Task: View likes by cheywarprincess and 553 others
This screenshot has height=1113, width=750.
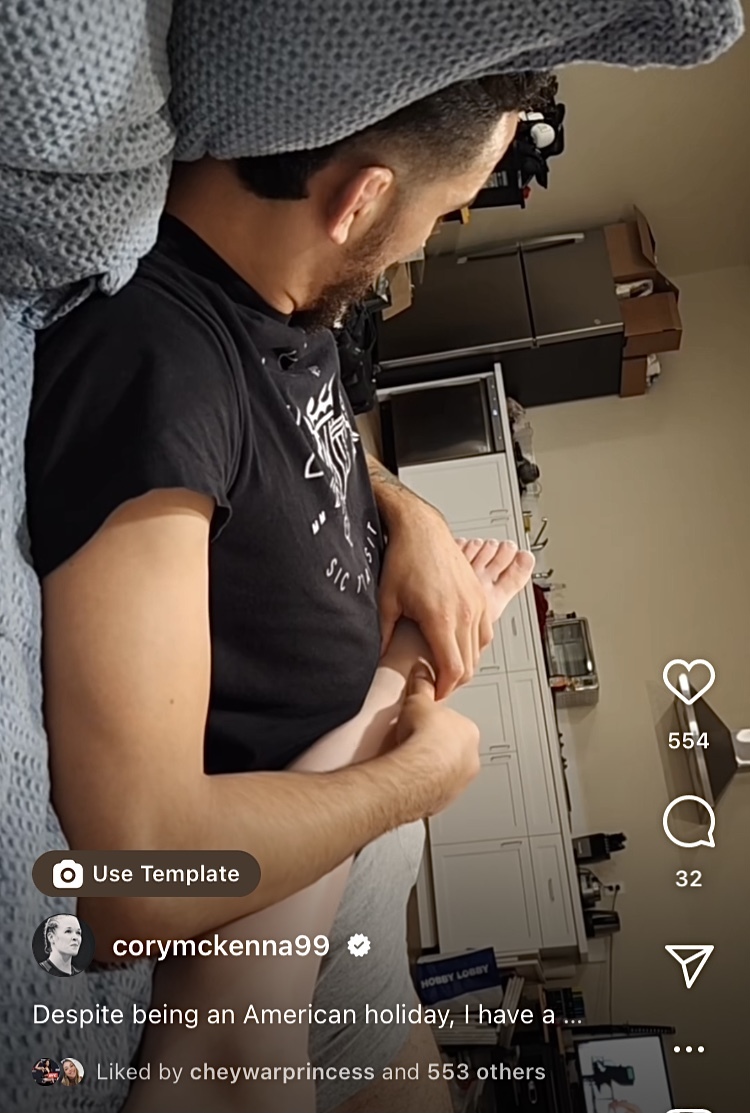Action: click(x=320, y=1072)
